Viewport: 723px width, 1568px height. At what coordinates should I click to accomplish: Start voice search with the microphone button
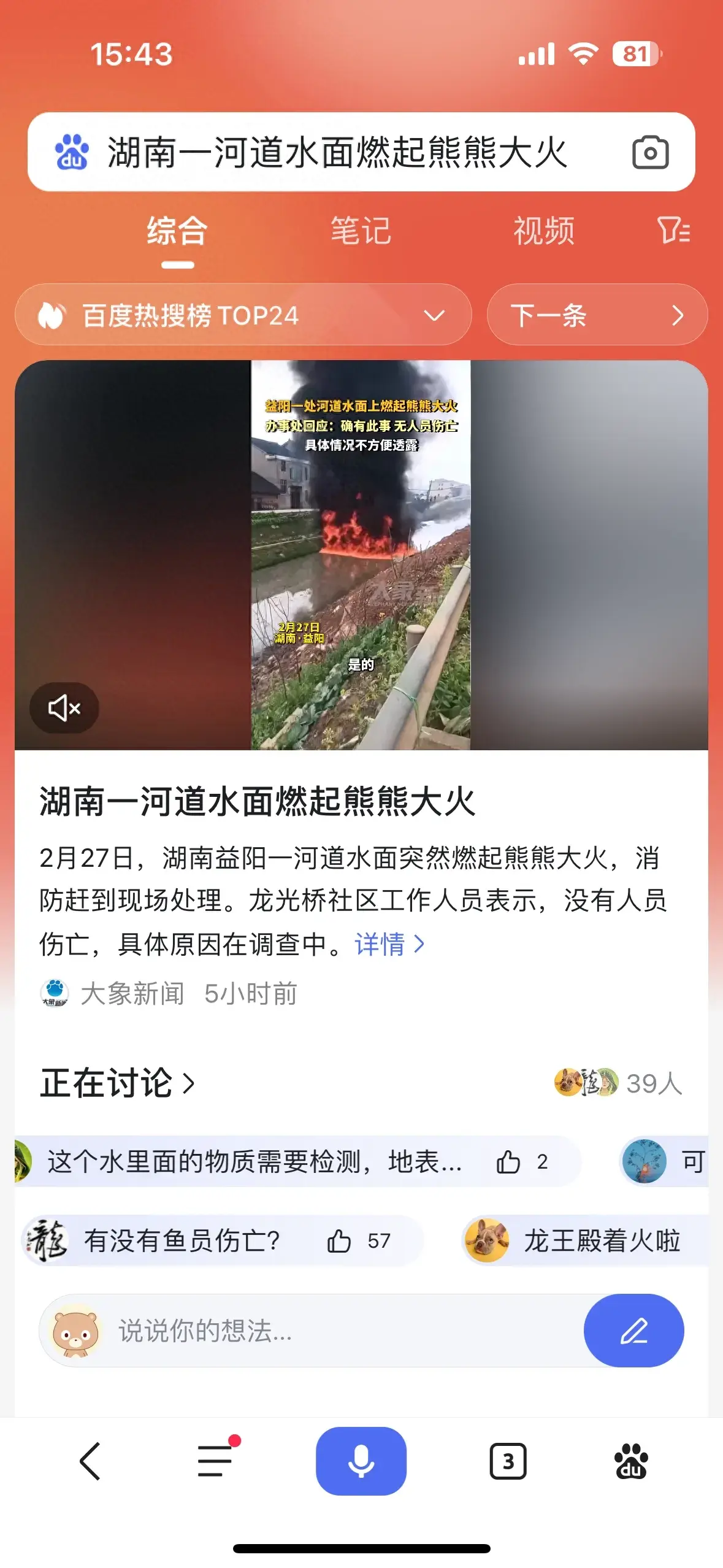(x=361, y=1461)
